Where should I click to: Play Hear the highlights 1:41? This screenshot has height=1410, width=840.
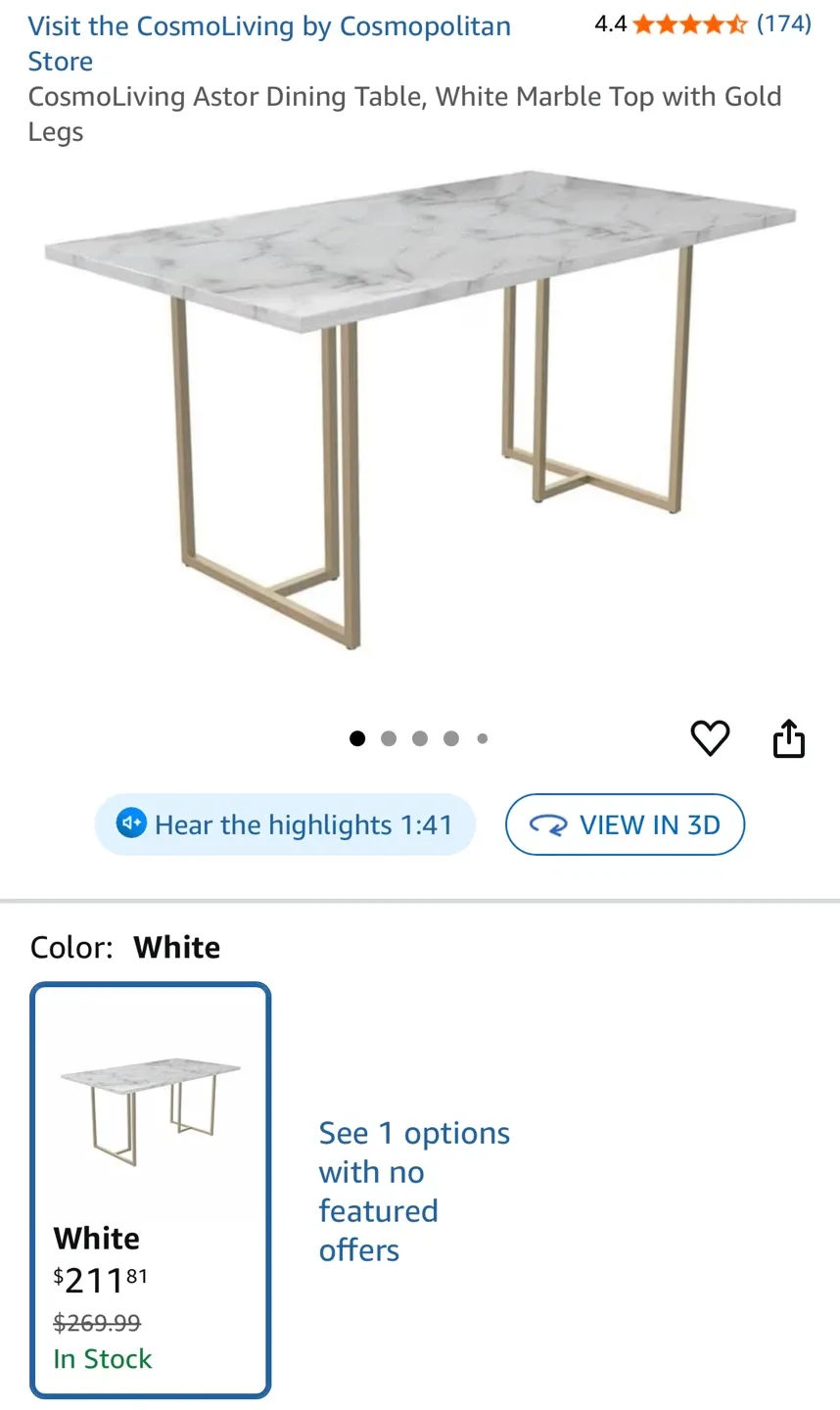[284, 823]
